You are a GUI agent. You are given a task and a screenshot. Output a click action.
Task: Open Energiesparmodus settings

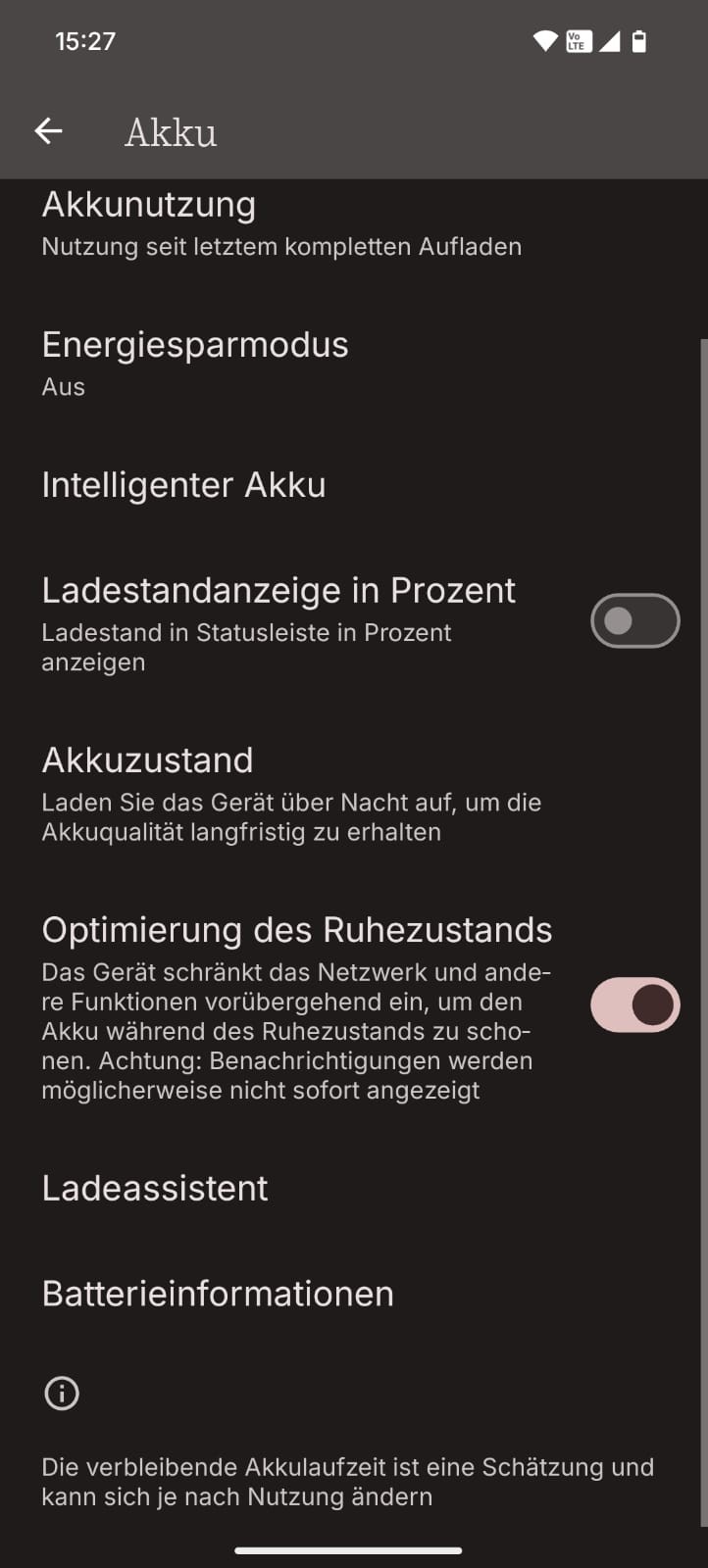[196, 363]
